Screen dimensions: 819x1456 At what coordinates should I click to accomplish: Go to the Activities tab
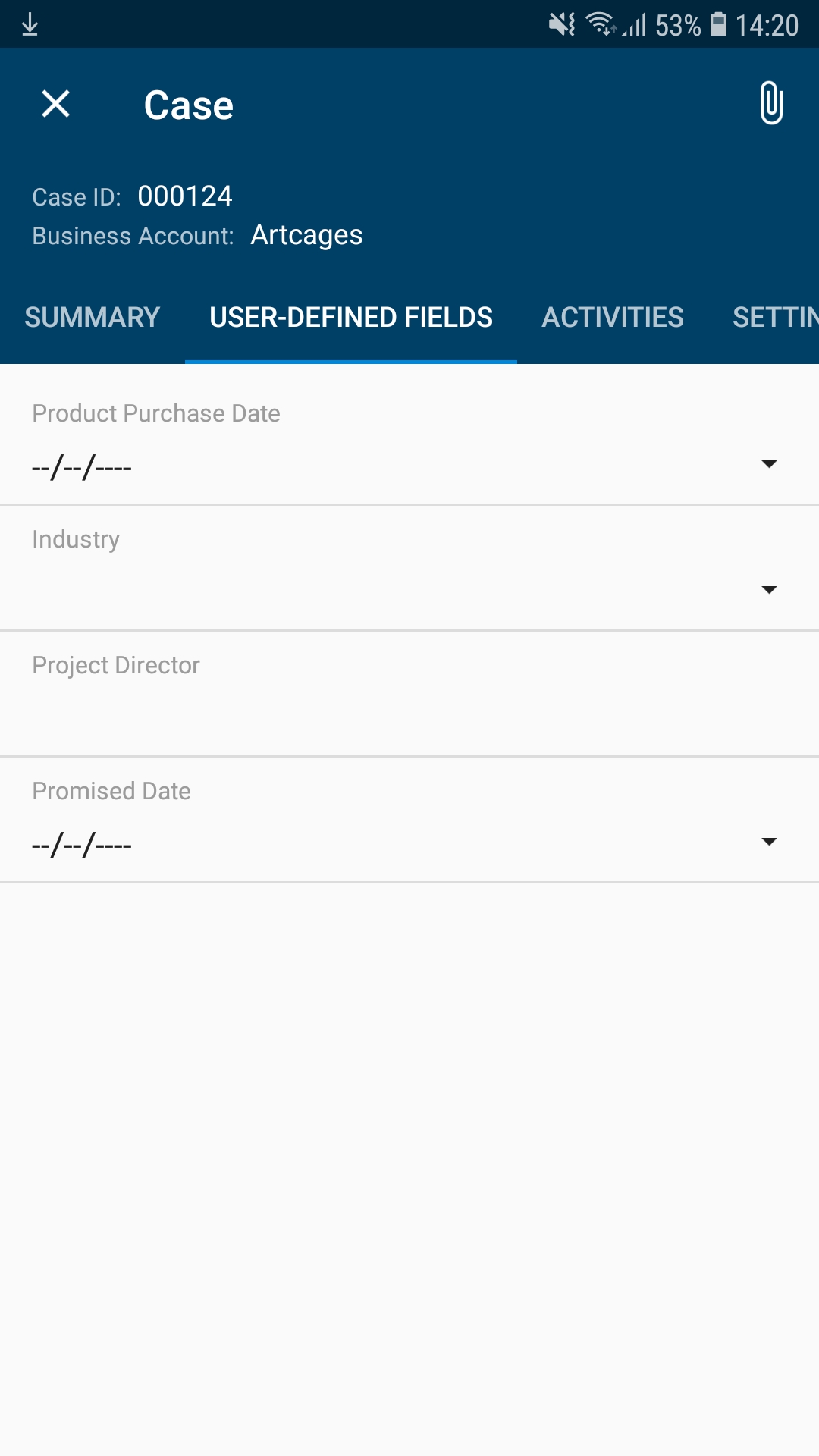pos(613,317)
